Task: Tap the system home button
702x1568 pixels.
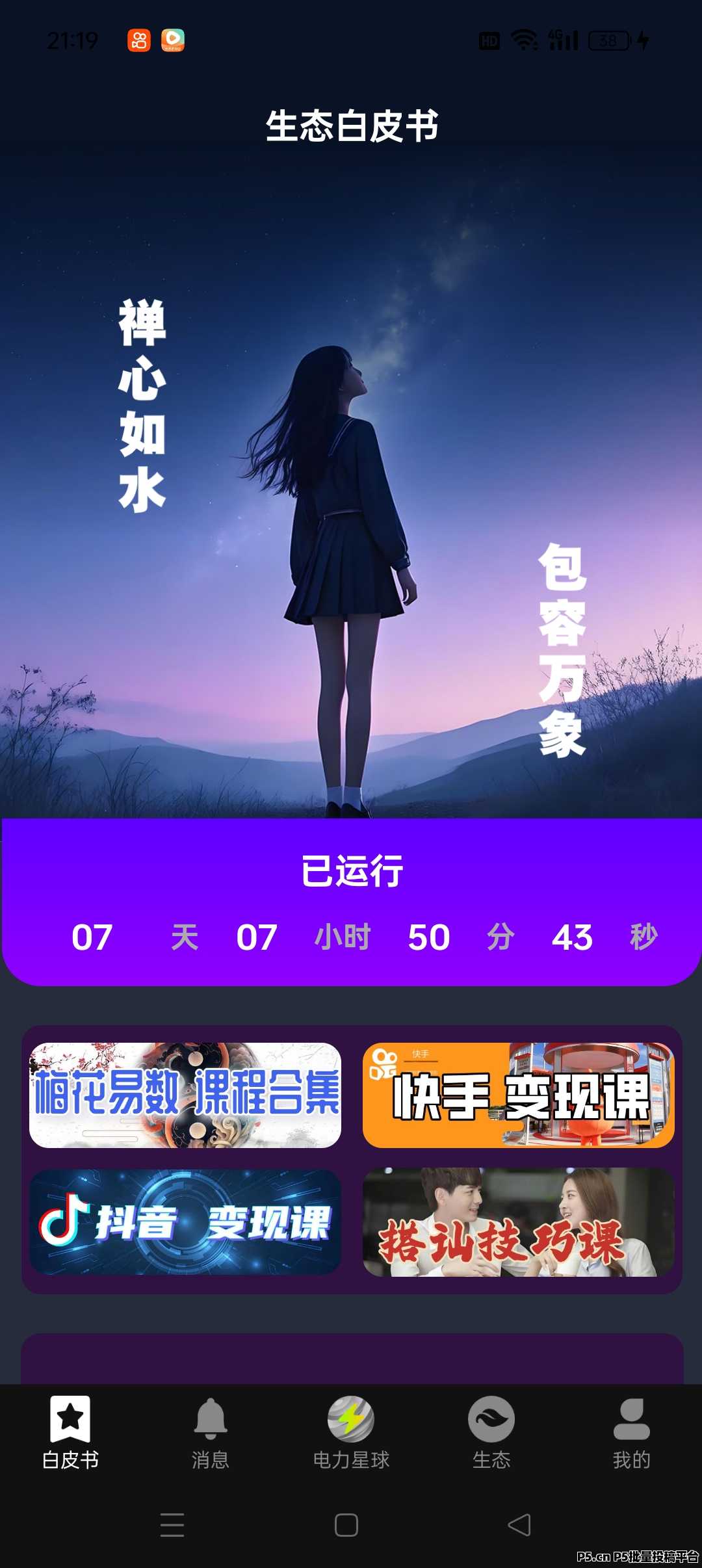Action: coord(346,1525)
